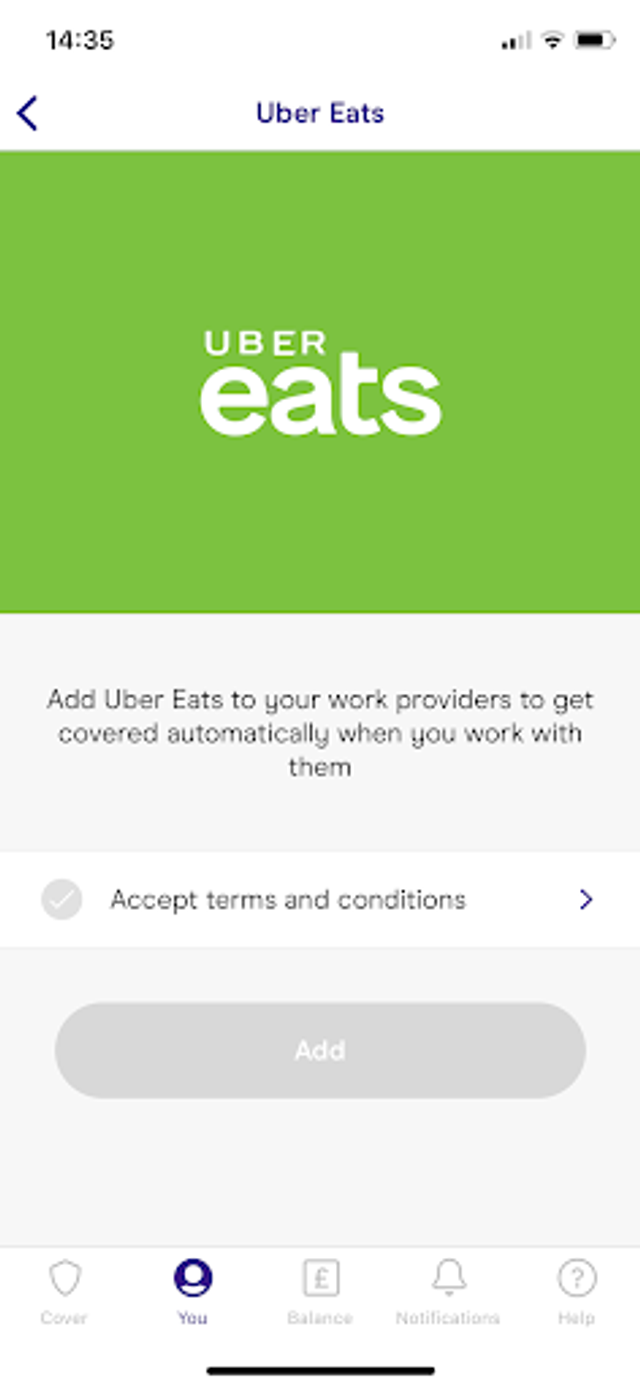Tick the terms and conditions checkmark circle

click(x=62, y=900)
